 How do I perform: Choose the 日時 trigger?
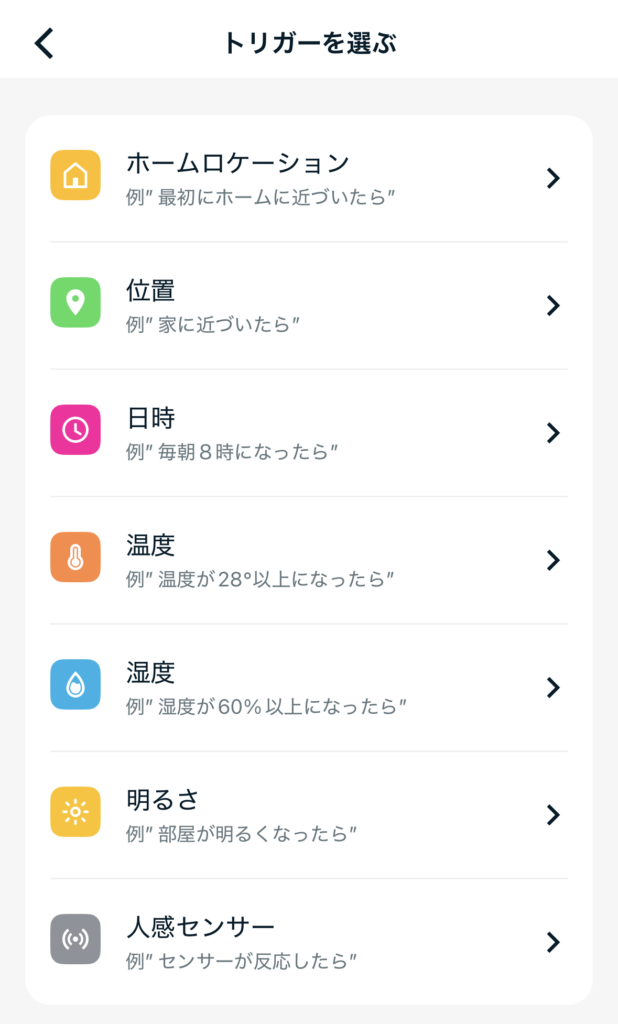point(308,432)
